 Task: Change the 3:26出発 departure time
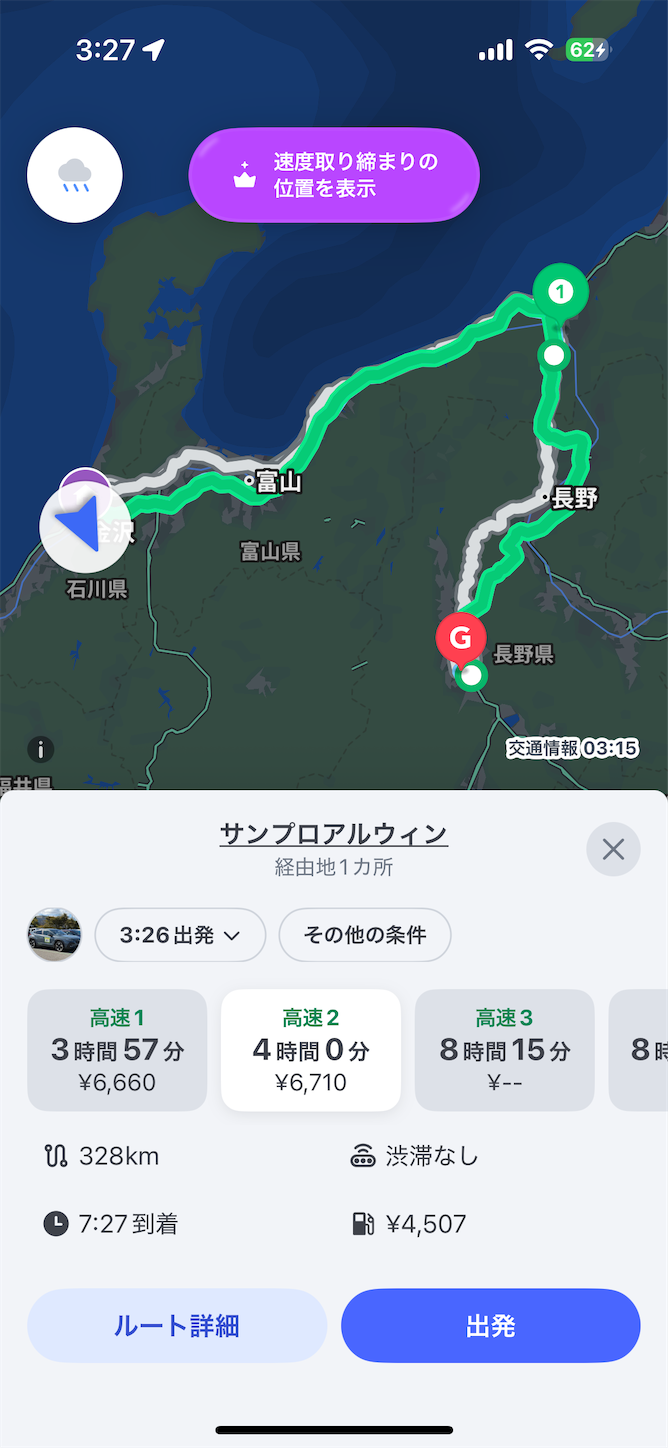tap(180, 935)
